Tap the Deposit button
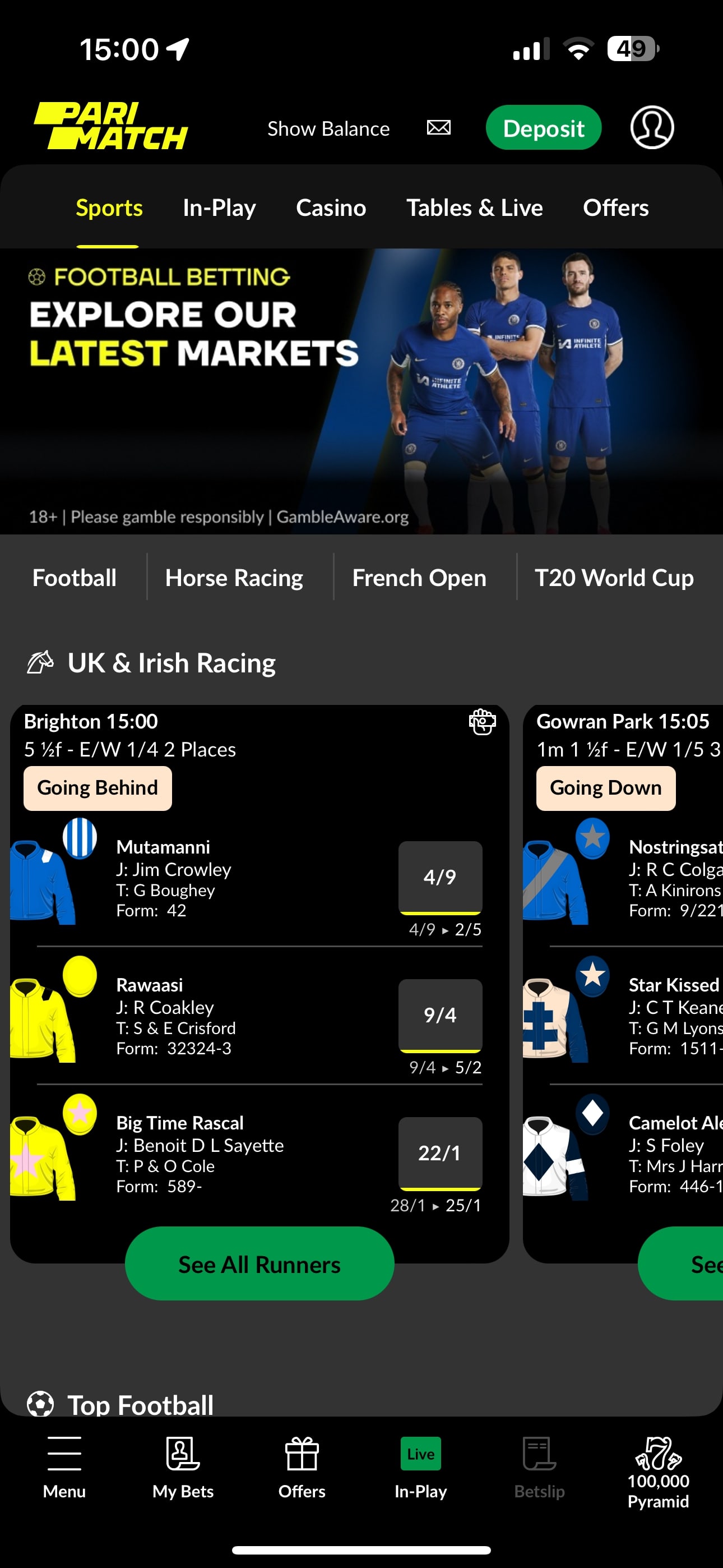Screen dimensions: 723x1568 (543, 128)
